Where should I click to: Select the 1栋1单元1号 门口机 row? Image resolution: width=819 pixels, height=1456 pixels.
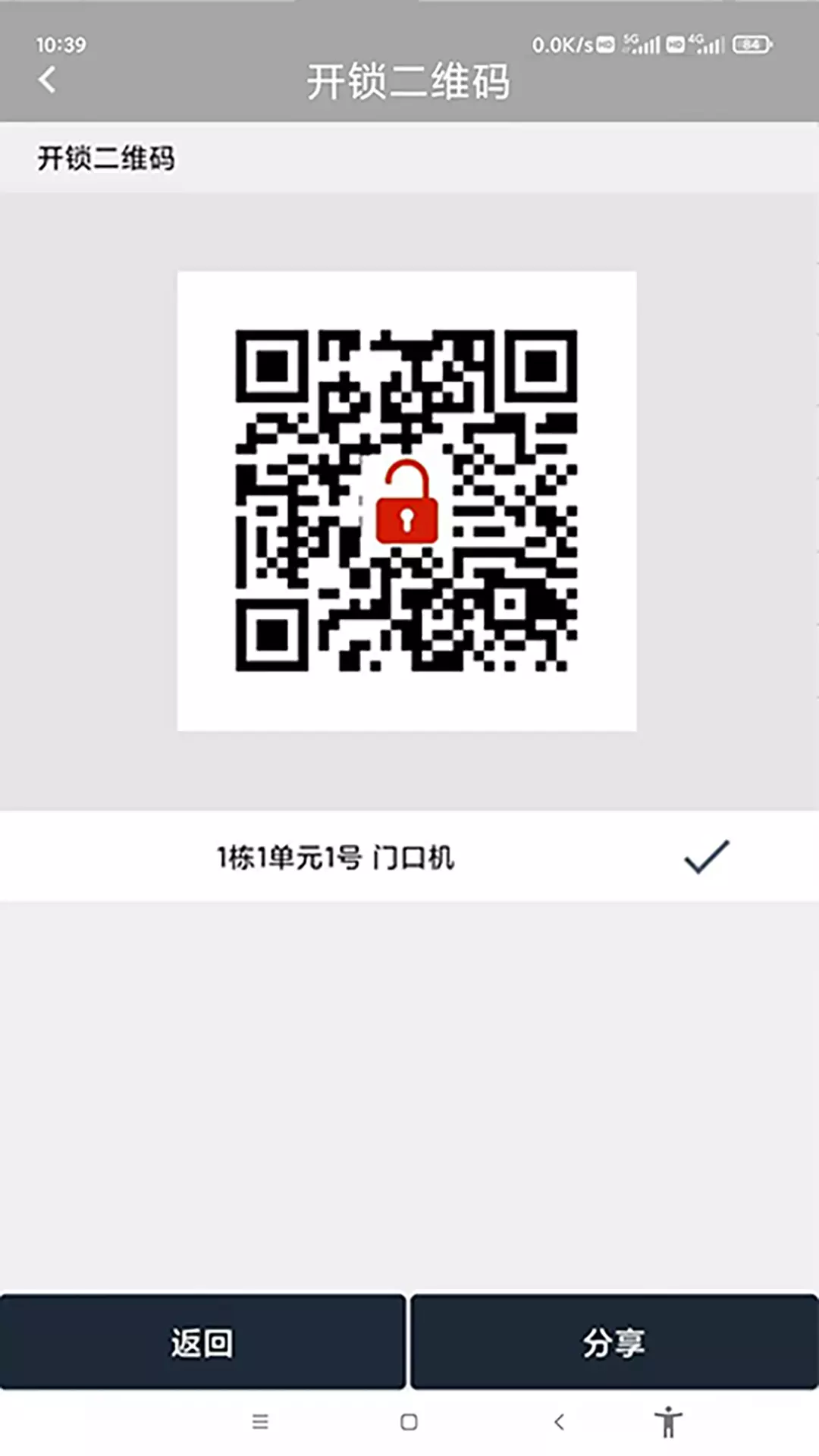point(409,857)
